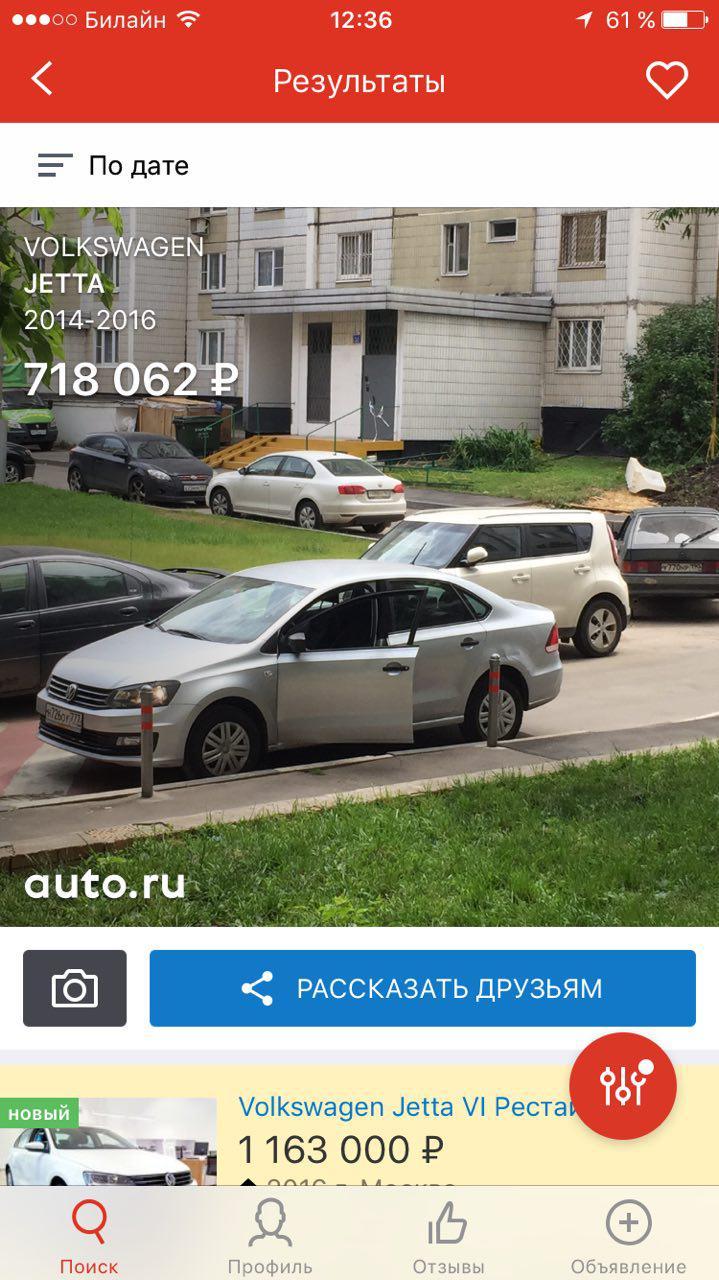Go back using the arrow in header
Screen dimensions: 719x1280
click(x=42, y=80)
